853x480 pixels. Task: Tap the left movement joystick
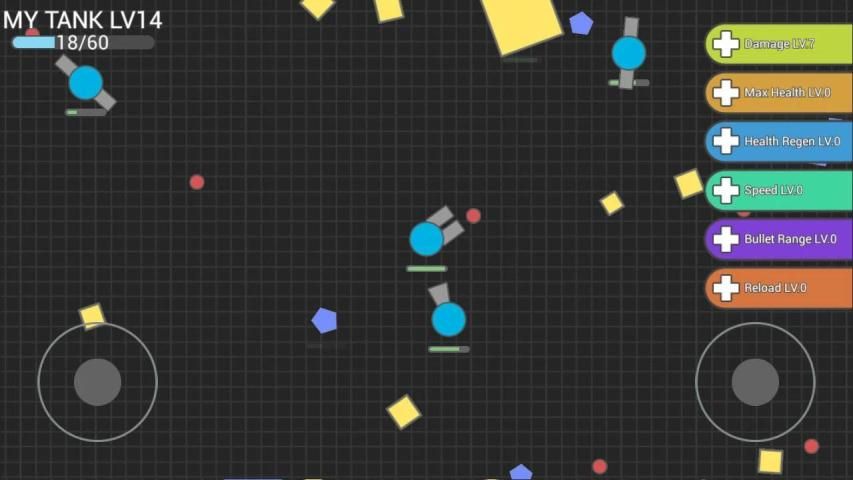coord(98,382)
